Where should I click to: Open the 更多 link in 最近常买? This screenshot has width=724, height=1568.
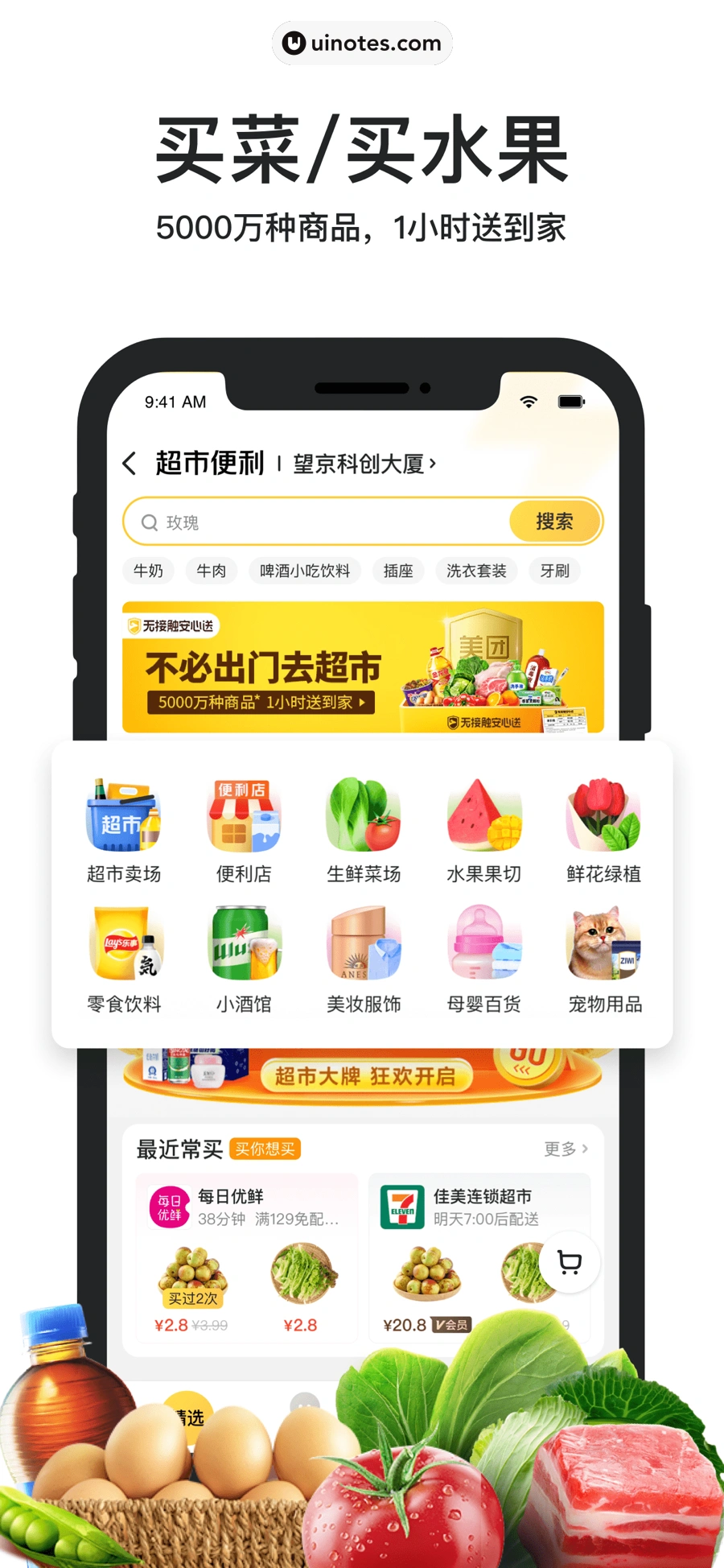tap(565, 1149)
